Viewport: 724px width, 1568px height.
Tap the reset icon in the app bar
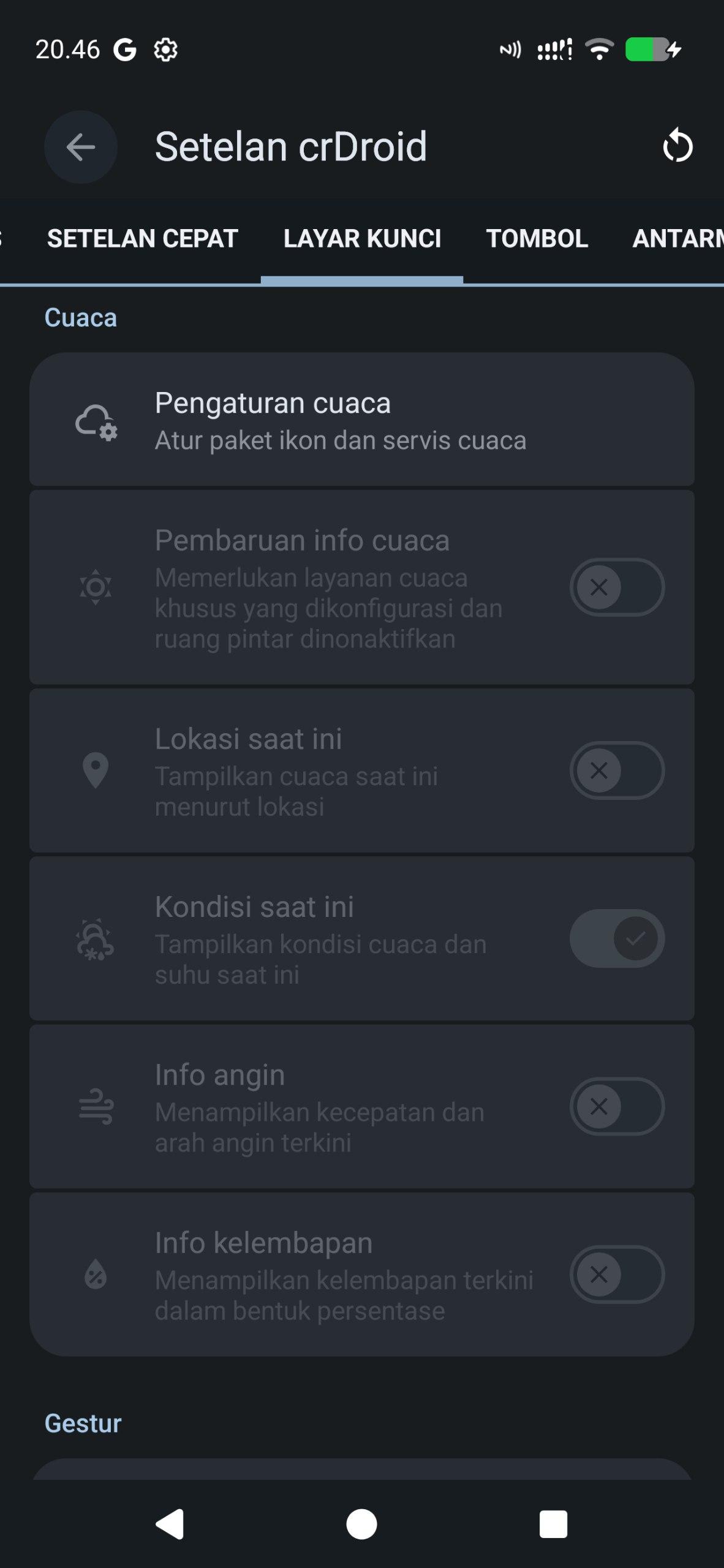click(677, 147)
